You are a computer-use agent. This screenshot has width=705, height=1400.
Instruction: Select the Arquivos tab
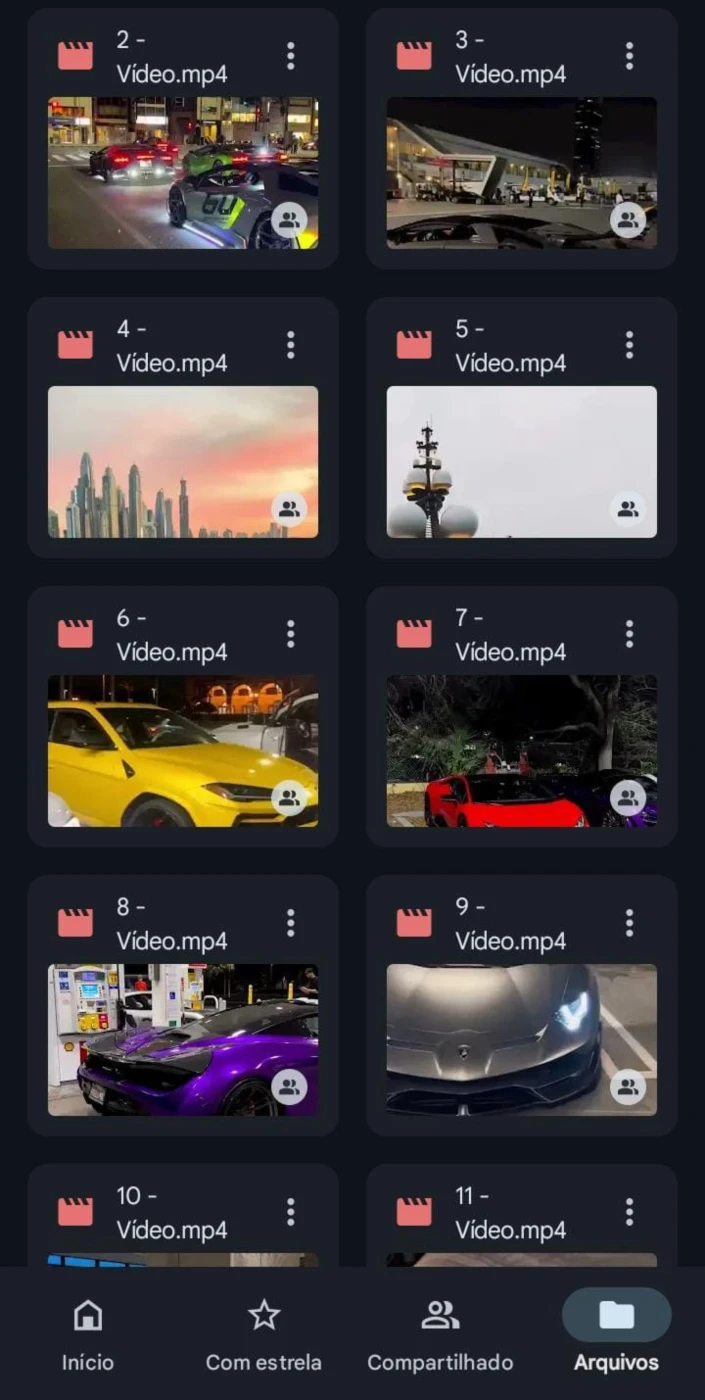click(x=616, y=1335)
